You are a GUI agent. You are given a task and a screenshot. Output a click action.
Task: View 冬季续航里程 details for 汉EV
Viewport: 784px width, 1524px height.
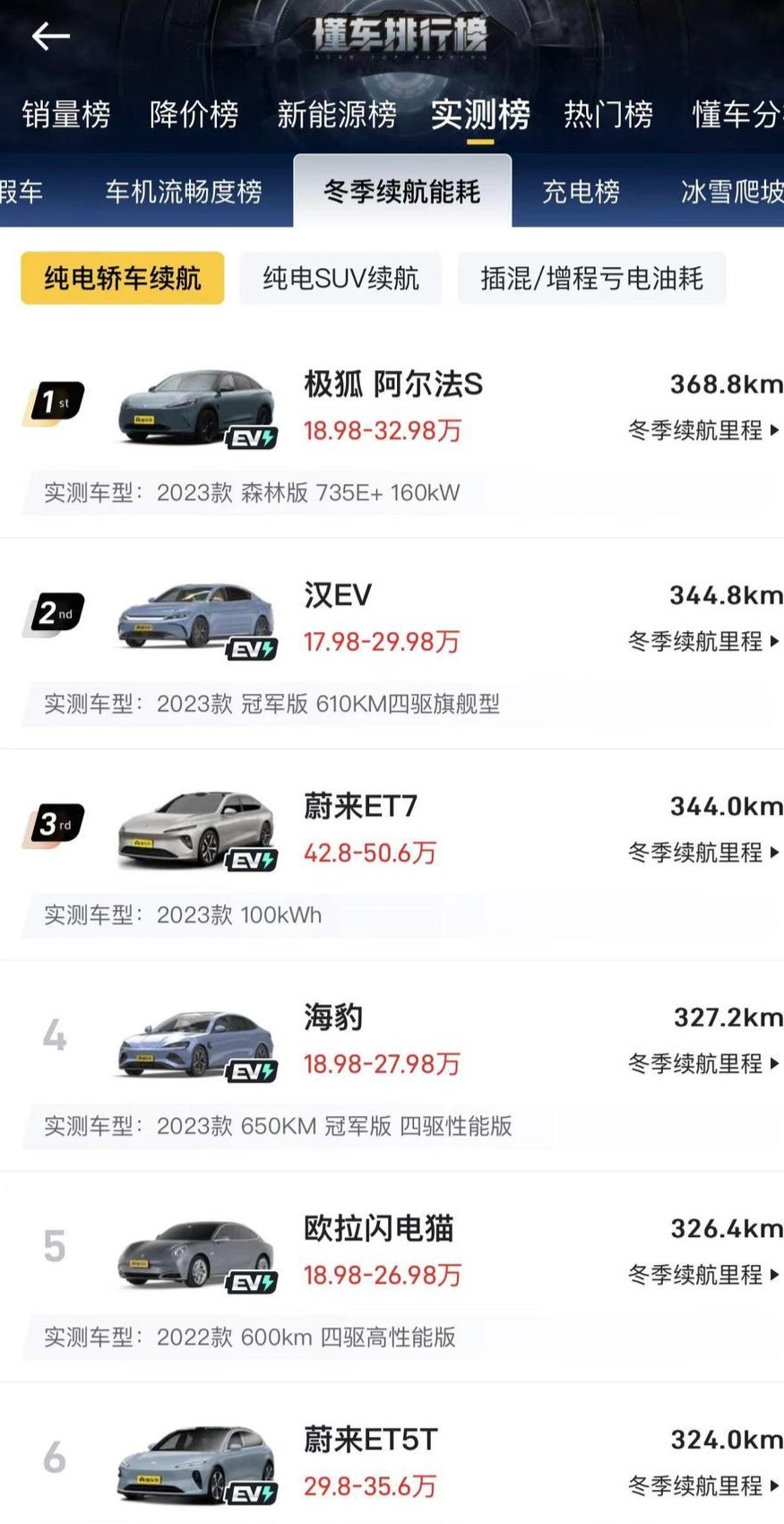[x=704, y=642]
